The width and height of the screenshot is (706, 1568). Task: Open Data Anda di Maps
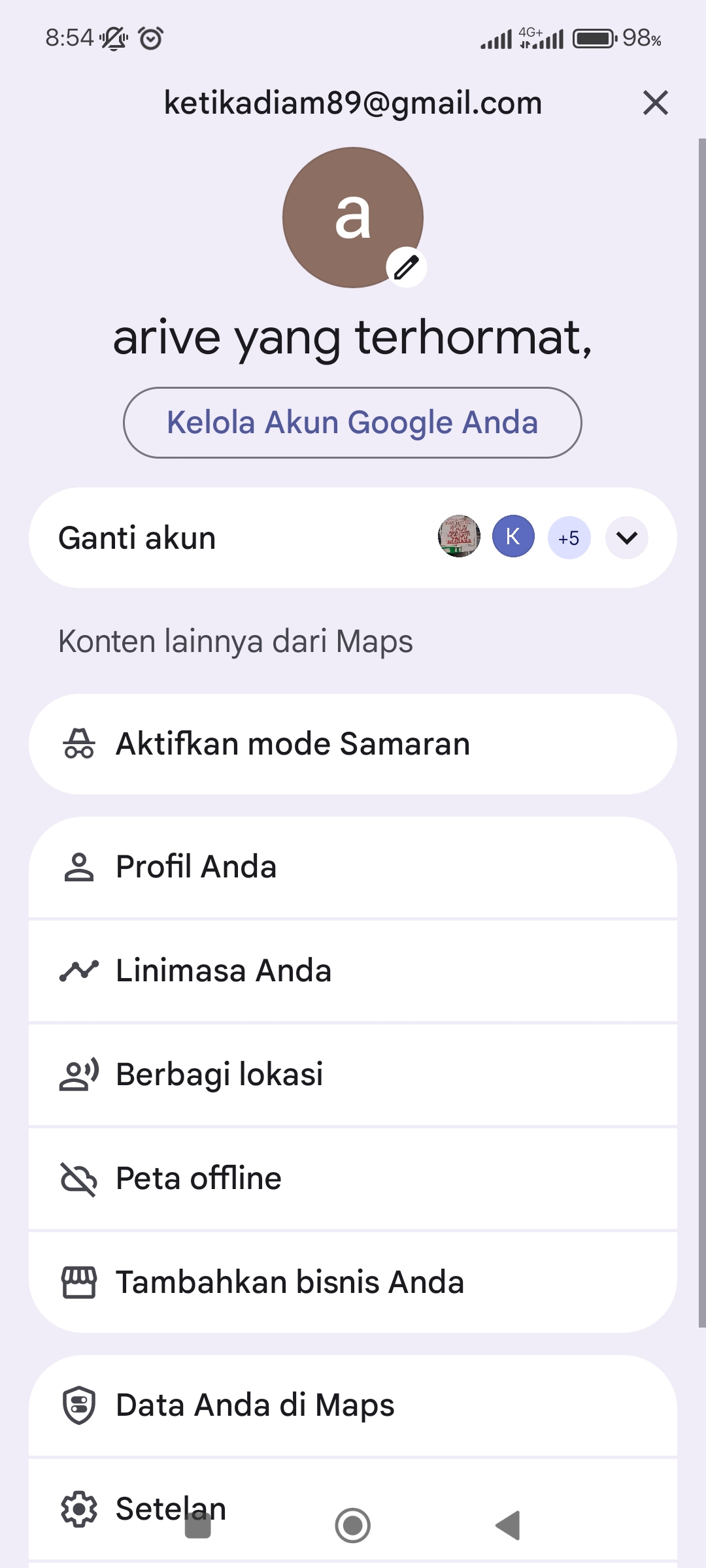[353, 1405]
